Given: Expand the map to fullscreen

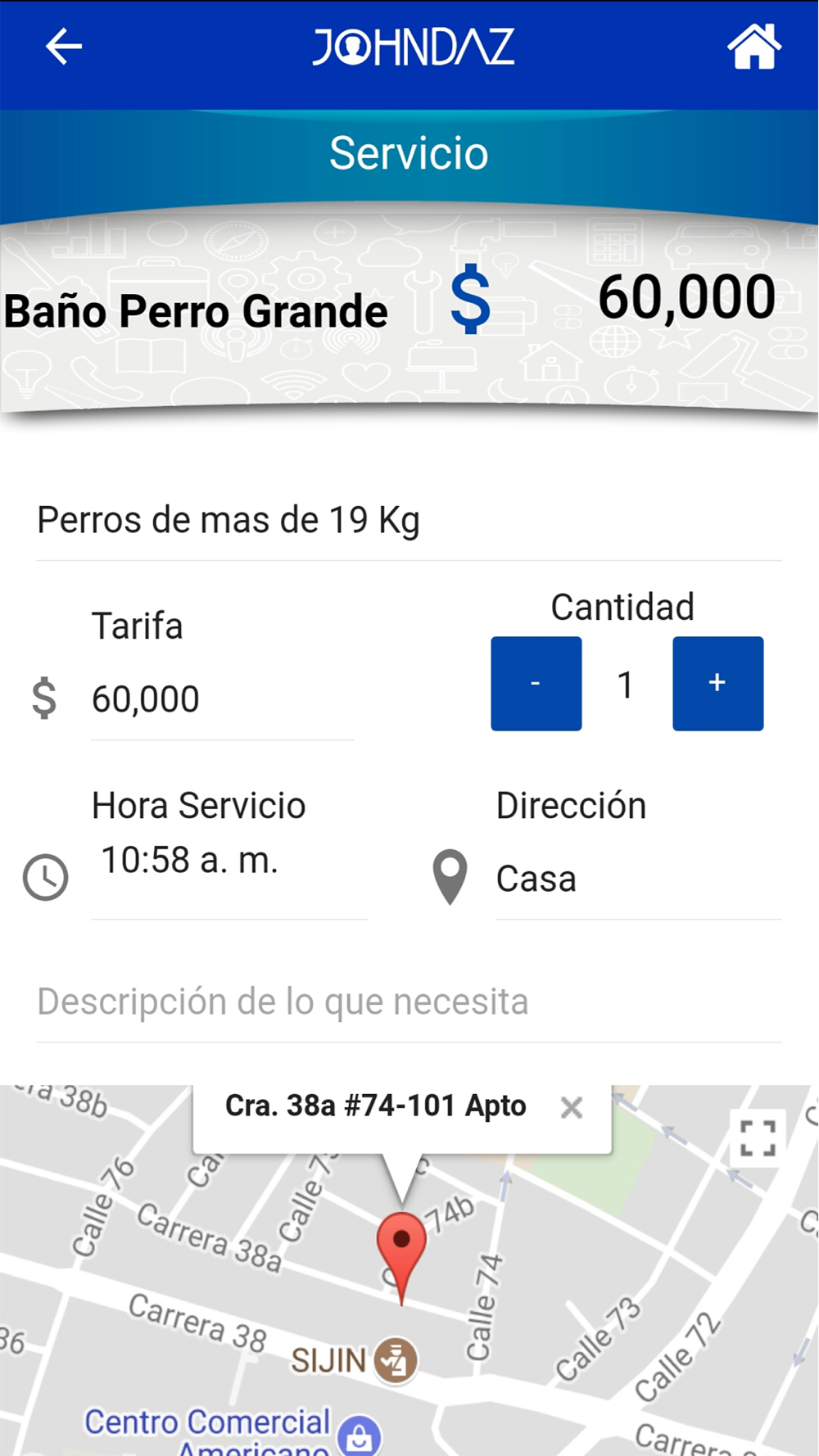Looking at the screenshot, I should pos(758,1137).
